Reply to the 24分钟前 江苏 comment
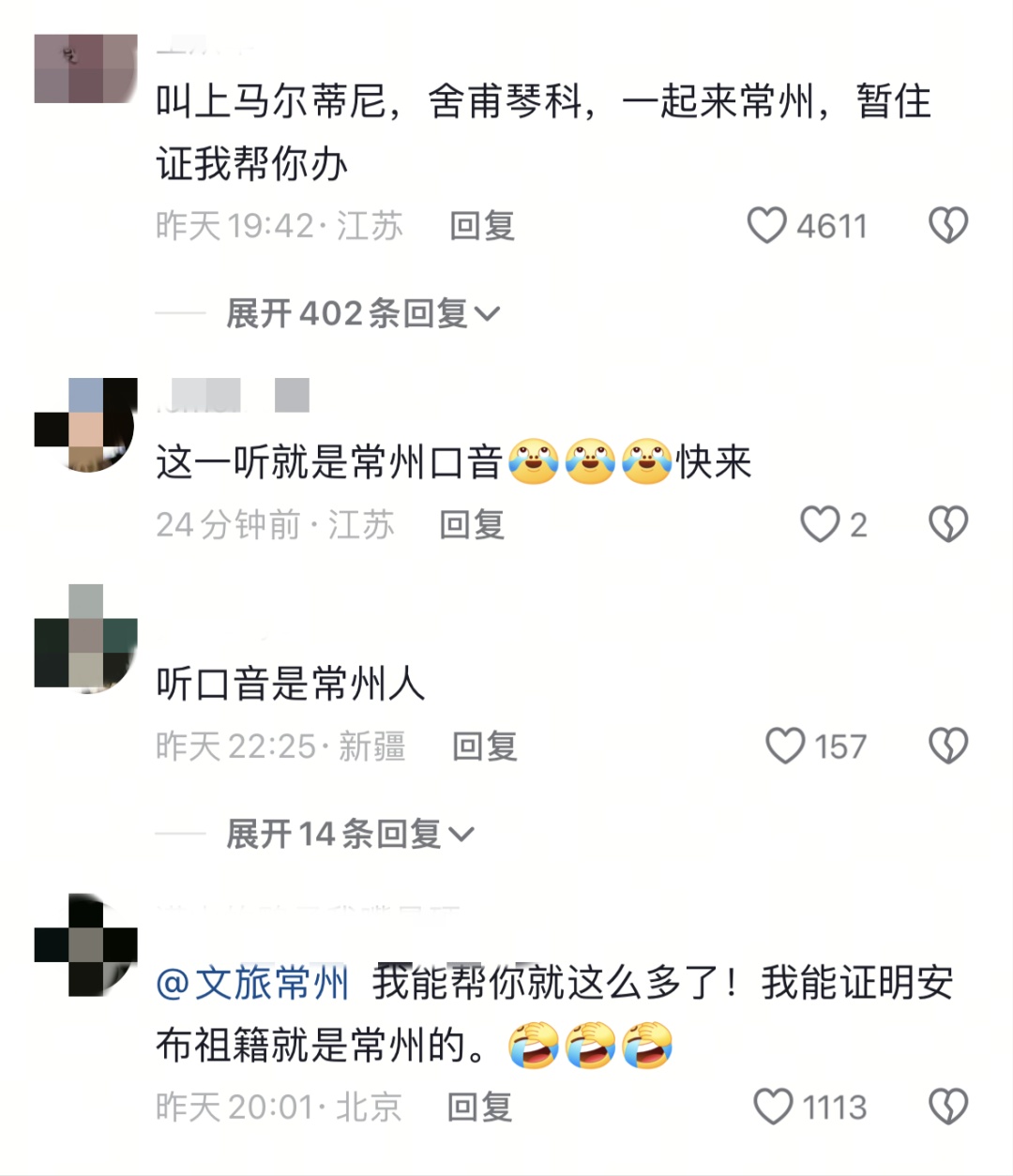Image resolution: width=1013 pixels, height=1176 pixels. [x=472, y=524]
